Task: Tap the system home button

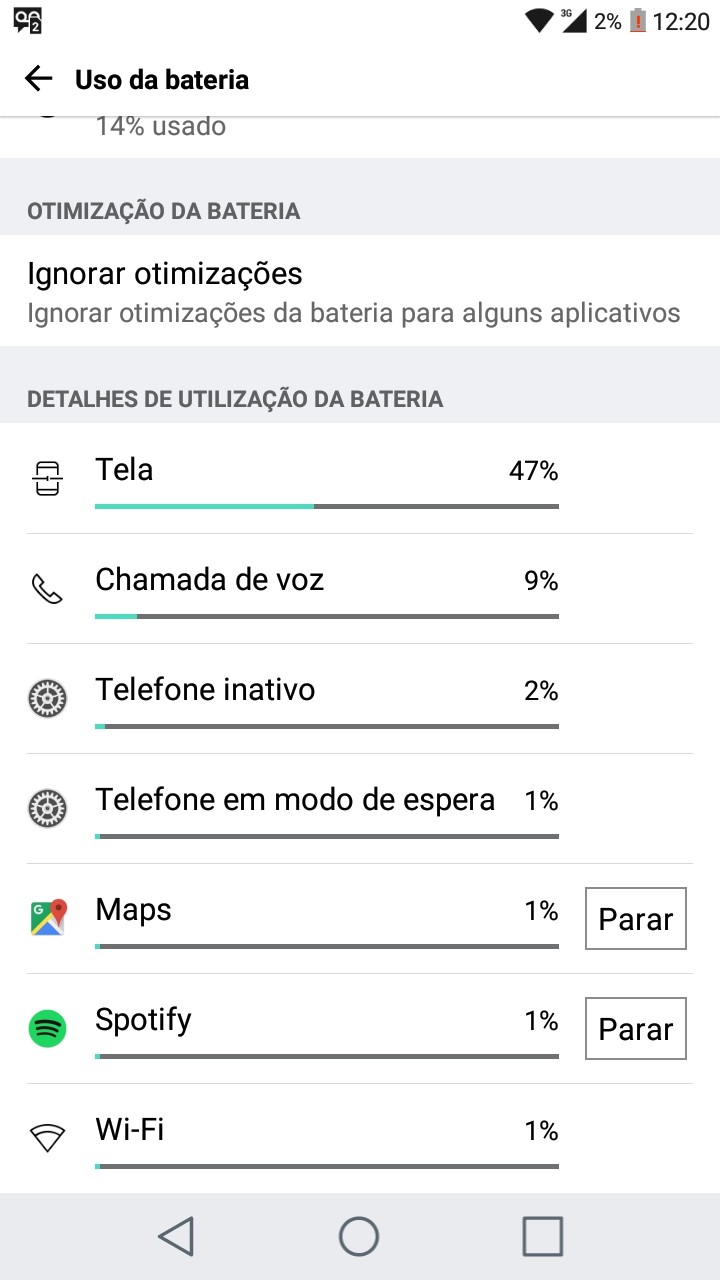Action: coord(359,1237)
